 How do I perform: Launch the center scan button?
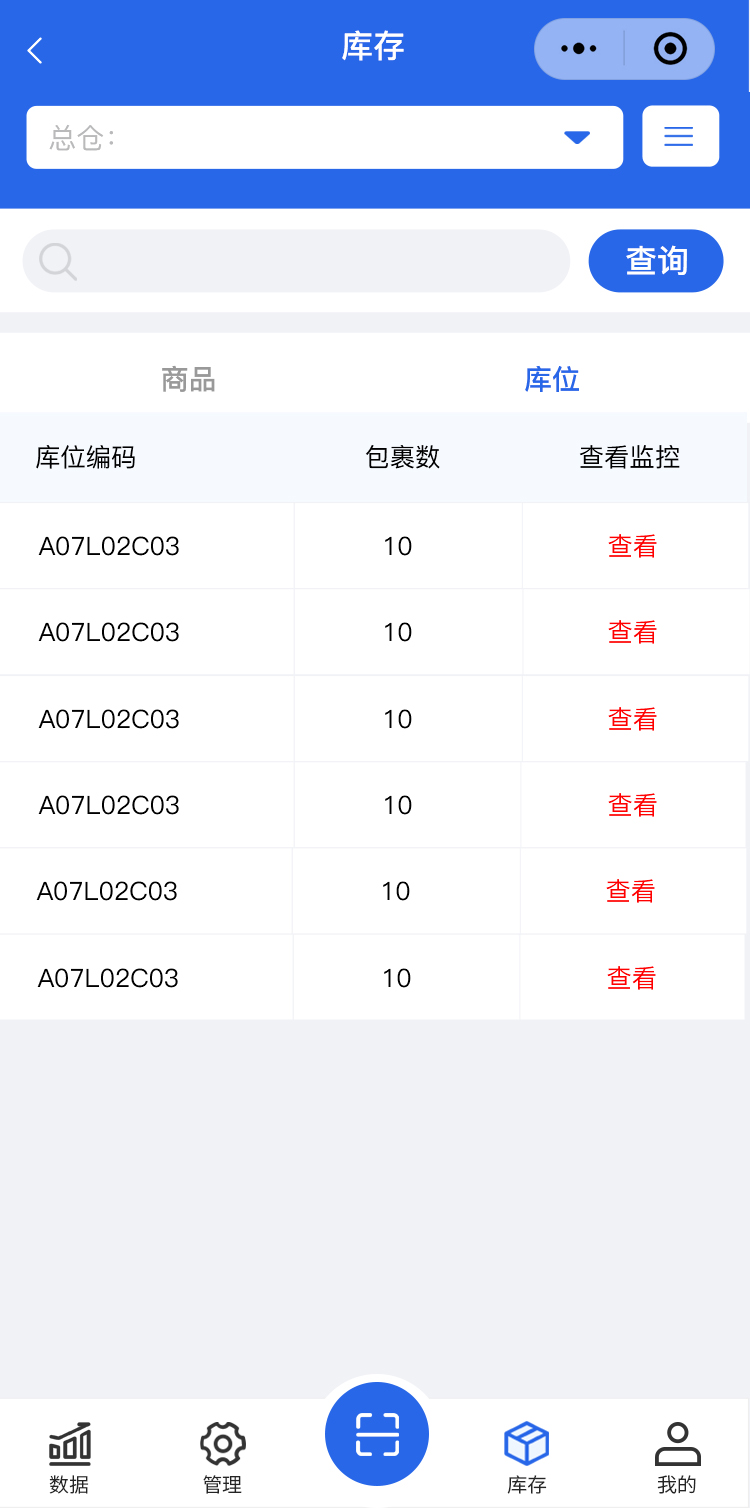pos(377,1434)
